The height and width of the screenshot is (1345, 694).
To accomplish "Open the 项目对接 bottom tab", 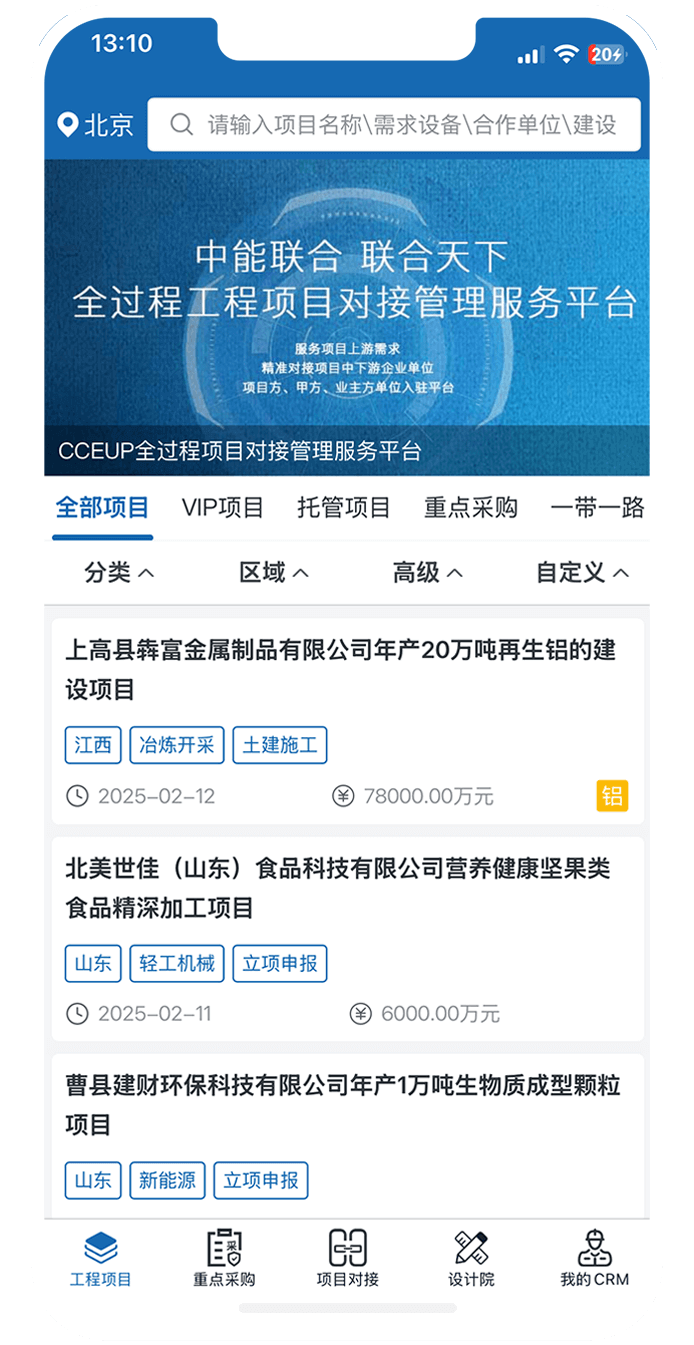I will [x=347, y=1258].
